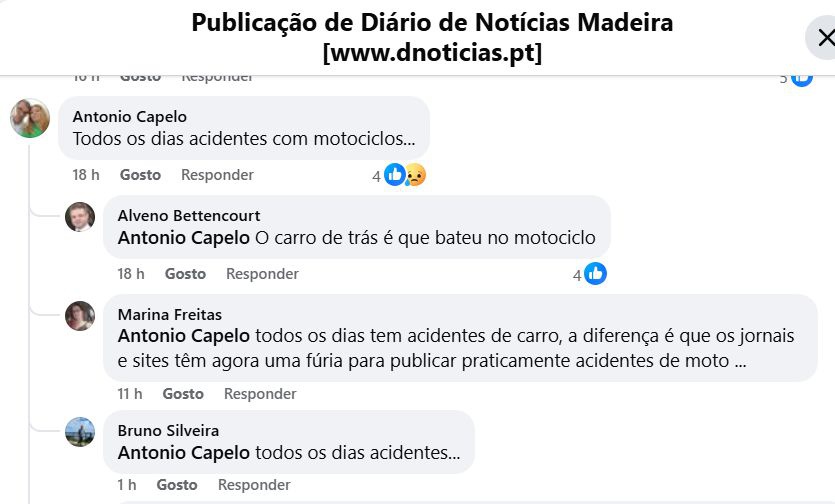
Task: Open Antonio Capelo's profile from his name
Action: [x=130, y=117]
